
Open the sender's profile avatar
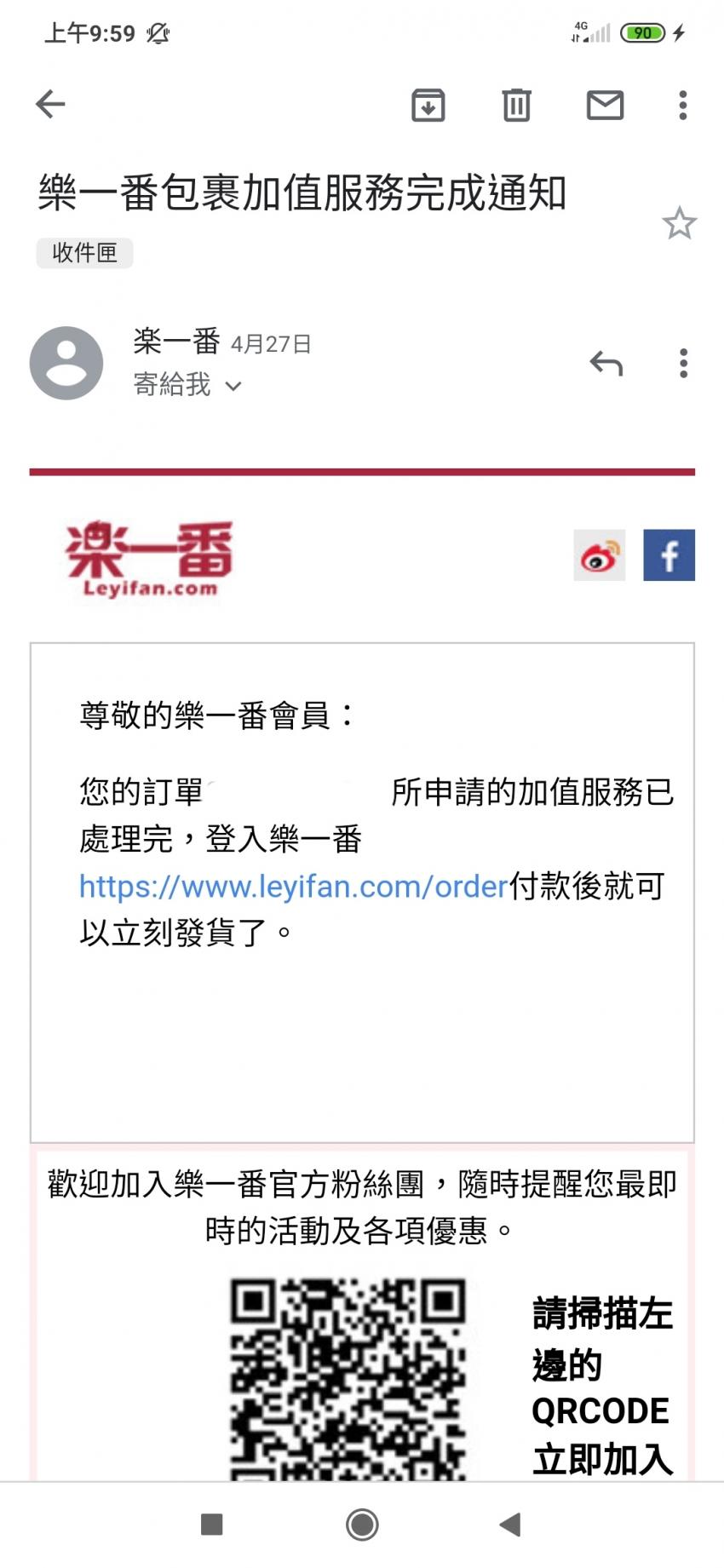66,363
